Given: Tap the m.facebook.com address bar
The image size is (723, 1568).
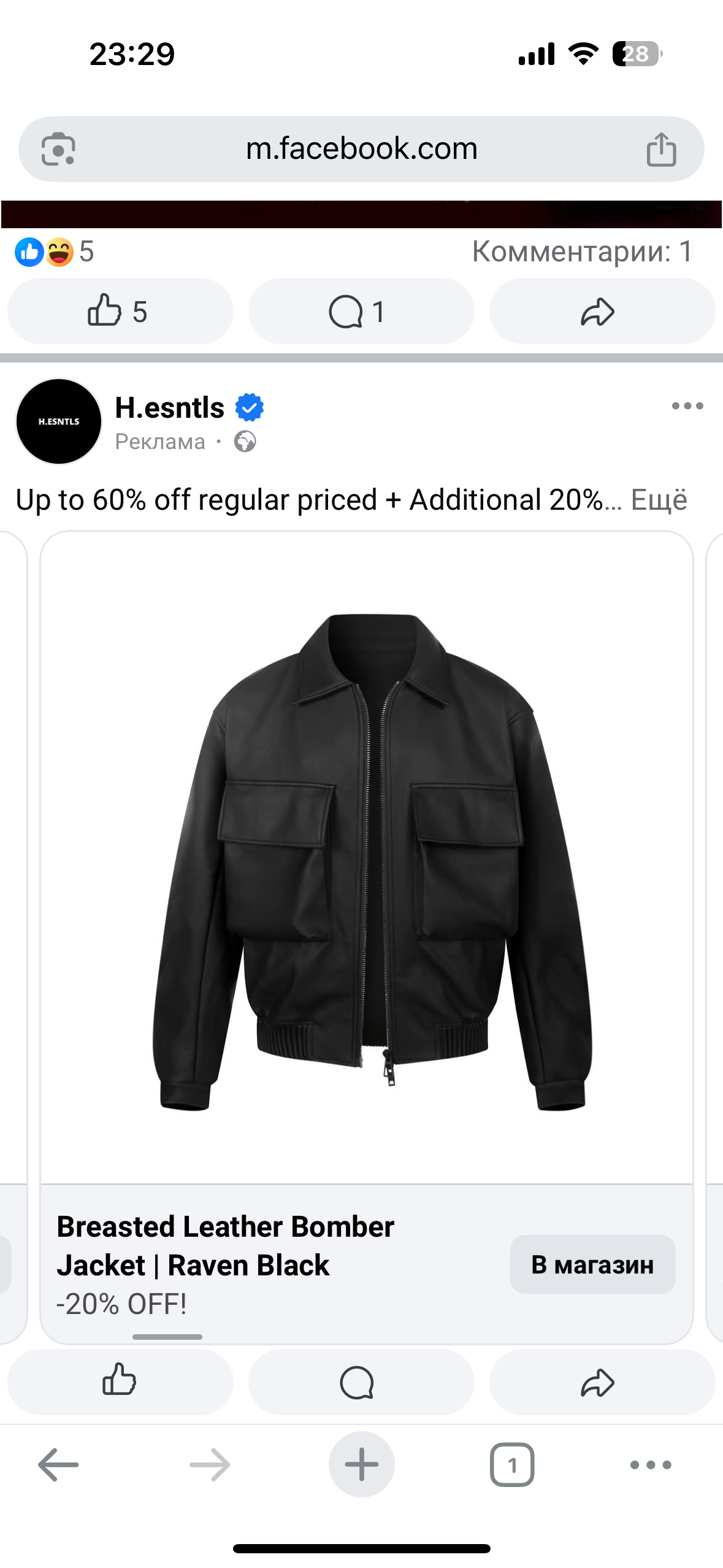Looking at the screenshot, I should pyautogui.click(x=361, y=149).
